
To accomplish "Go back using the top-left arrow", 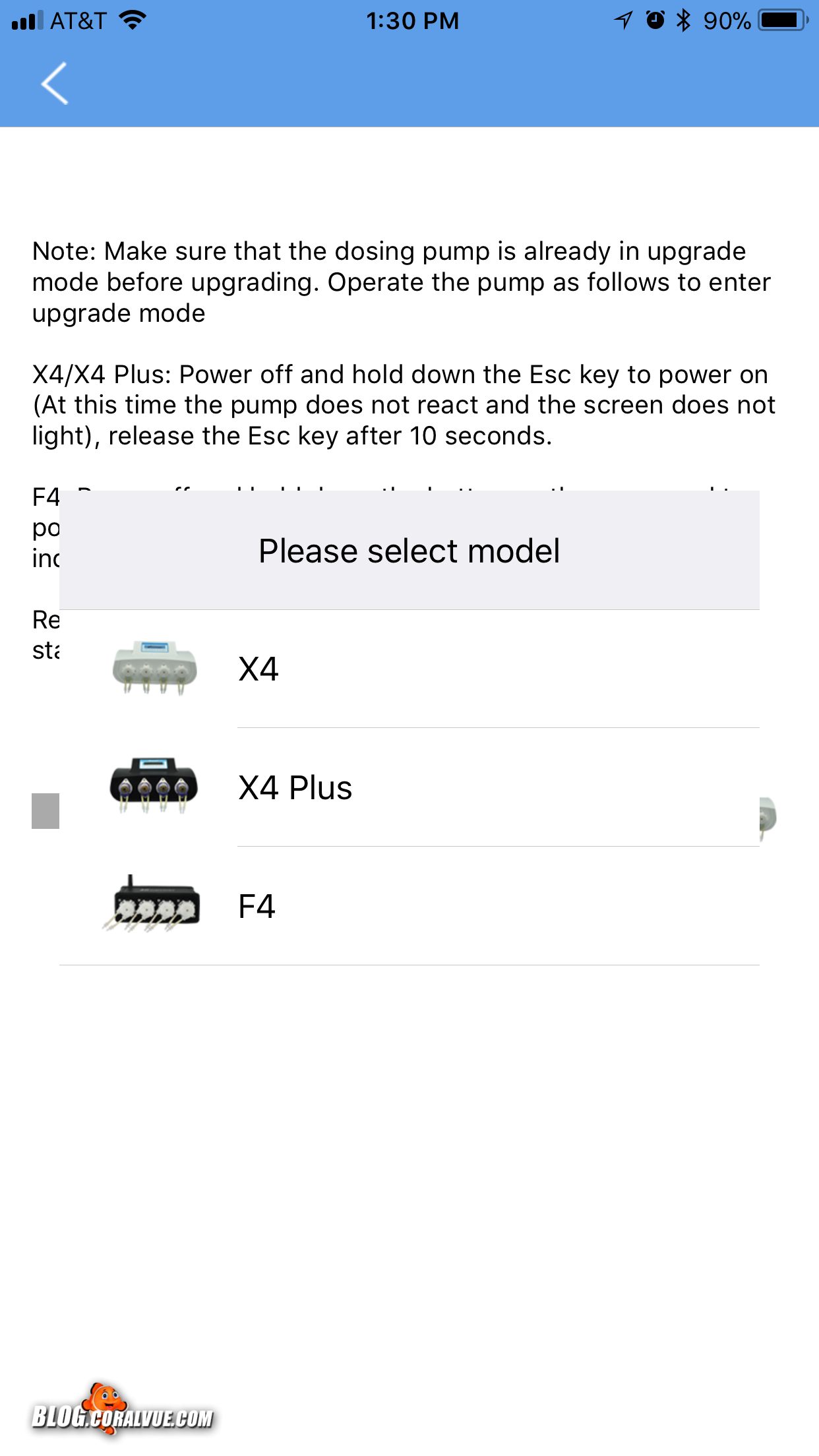I will [55, 84].
